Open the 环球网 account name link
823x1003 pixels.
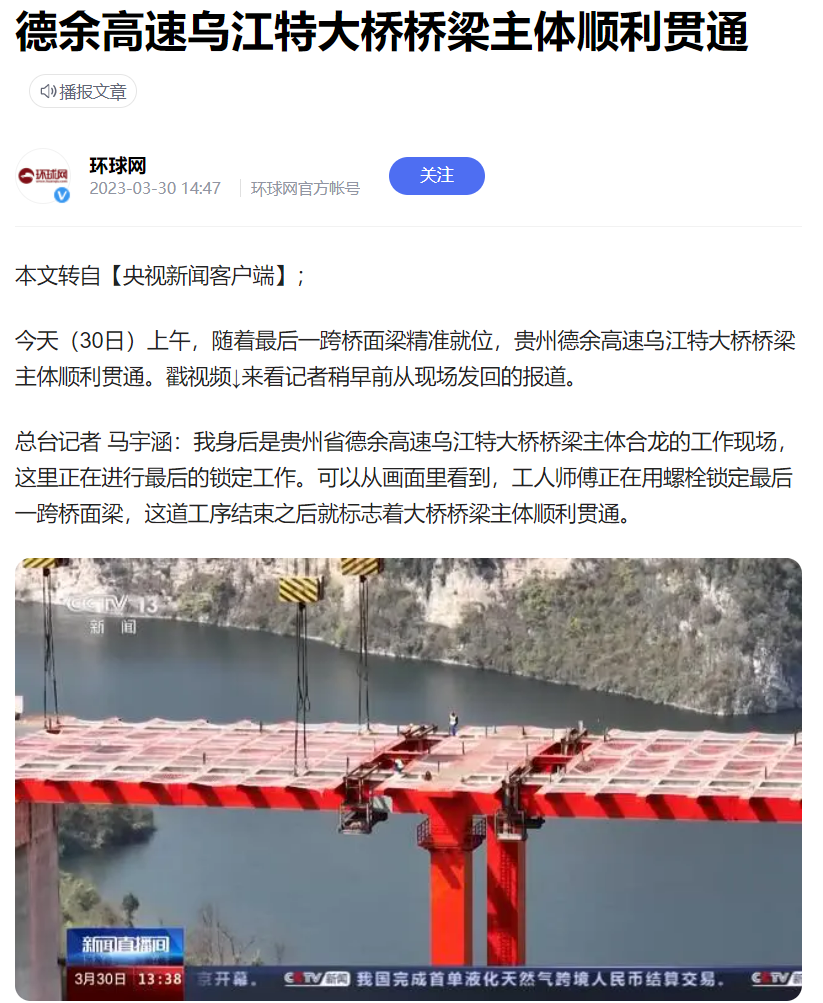118,165
